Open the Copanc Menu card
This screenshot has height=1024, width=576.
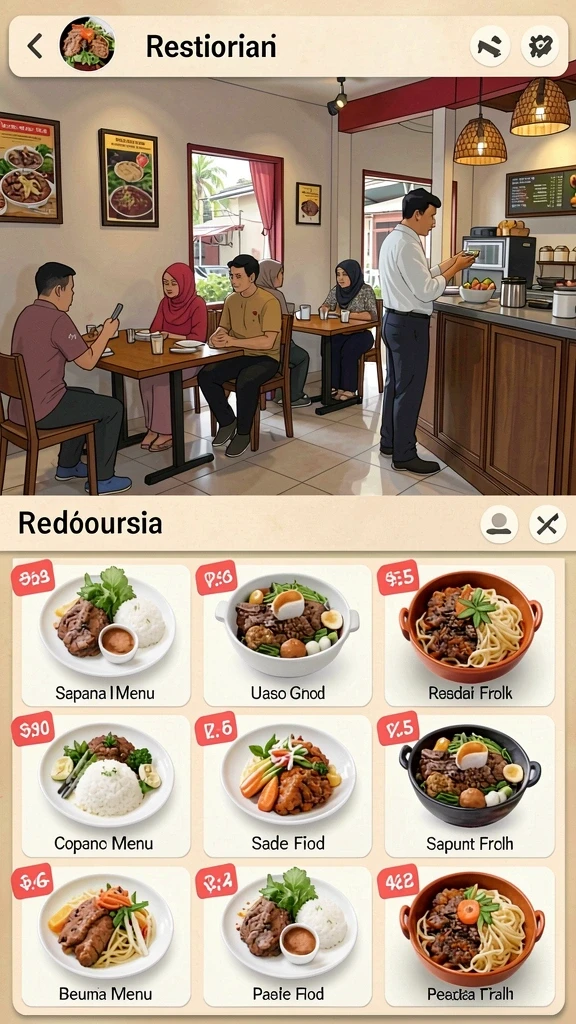106,786
